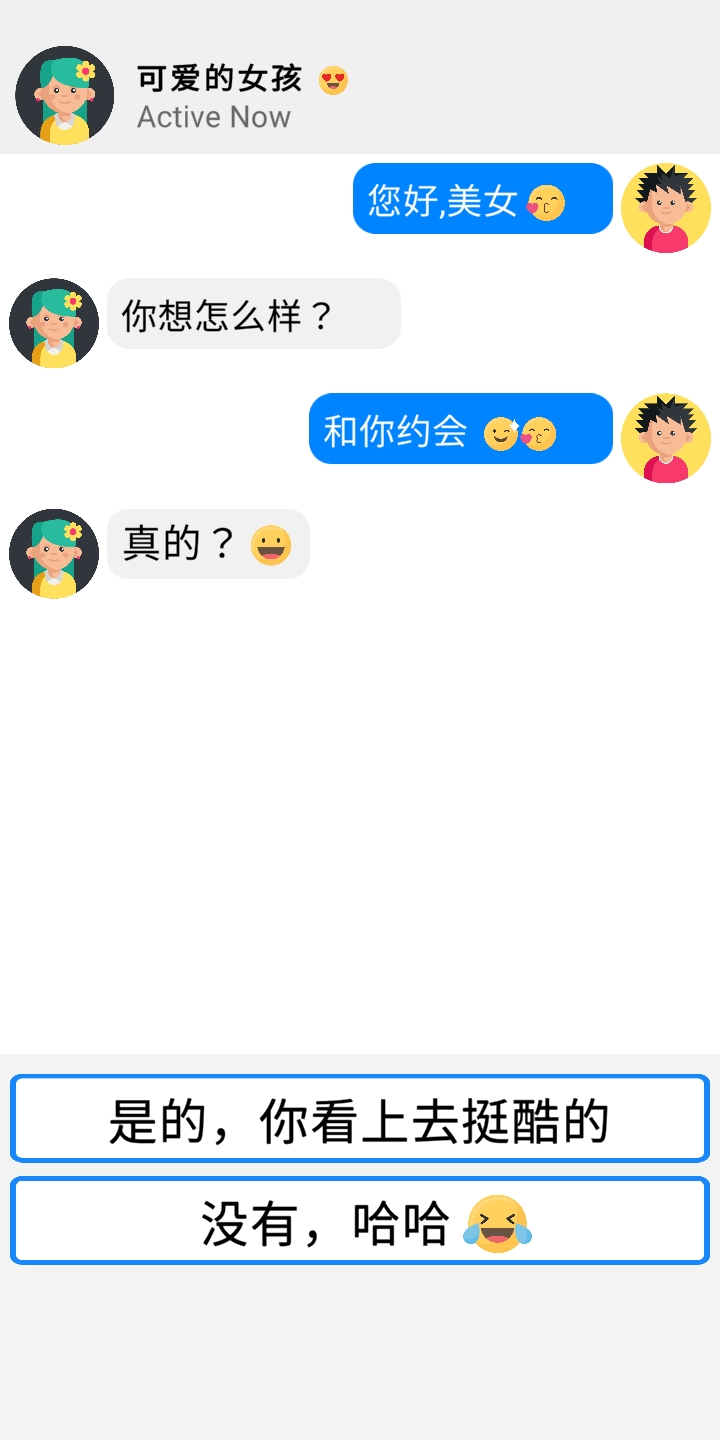Choose the reply 没有，哈哈
Screen dimensions: 720x1440
[360, 1221]
